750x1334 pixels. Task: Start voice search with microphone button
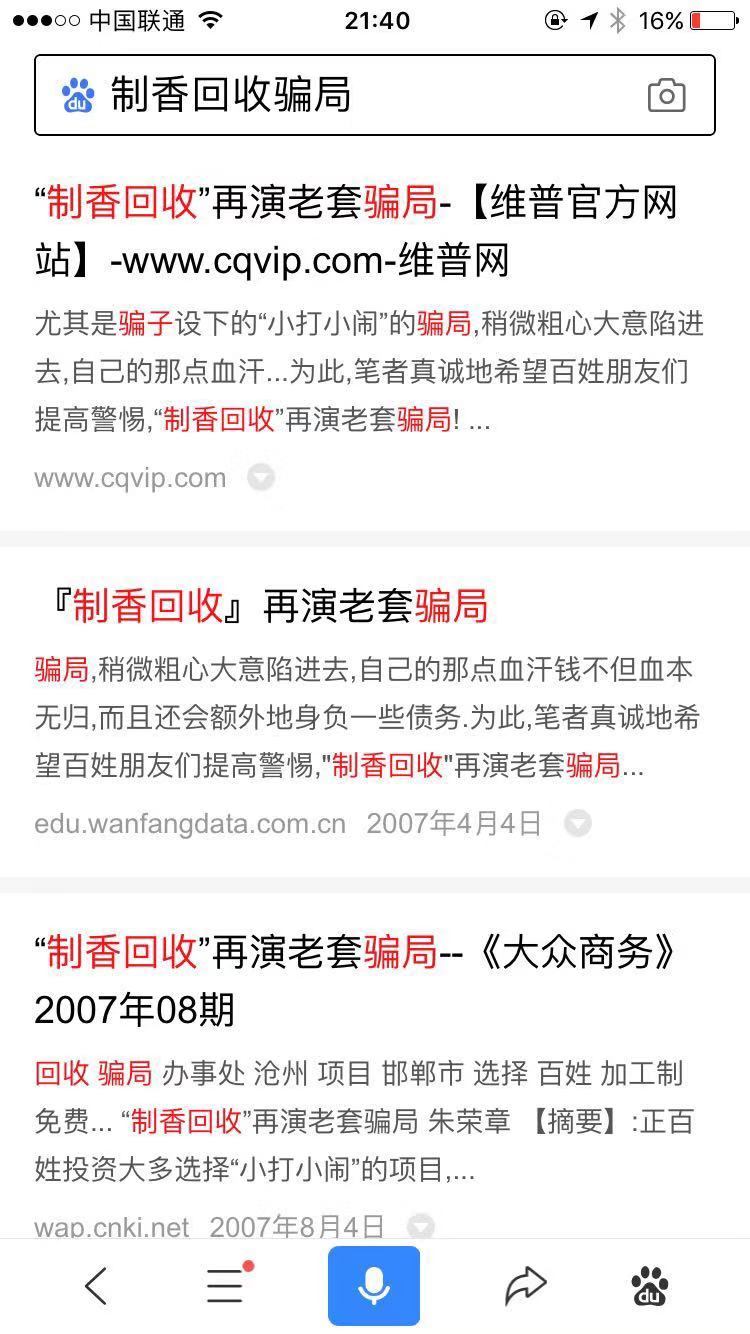click(374, 1286)
